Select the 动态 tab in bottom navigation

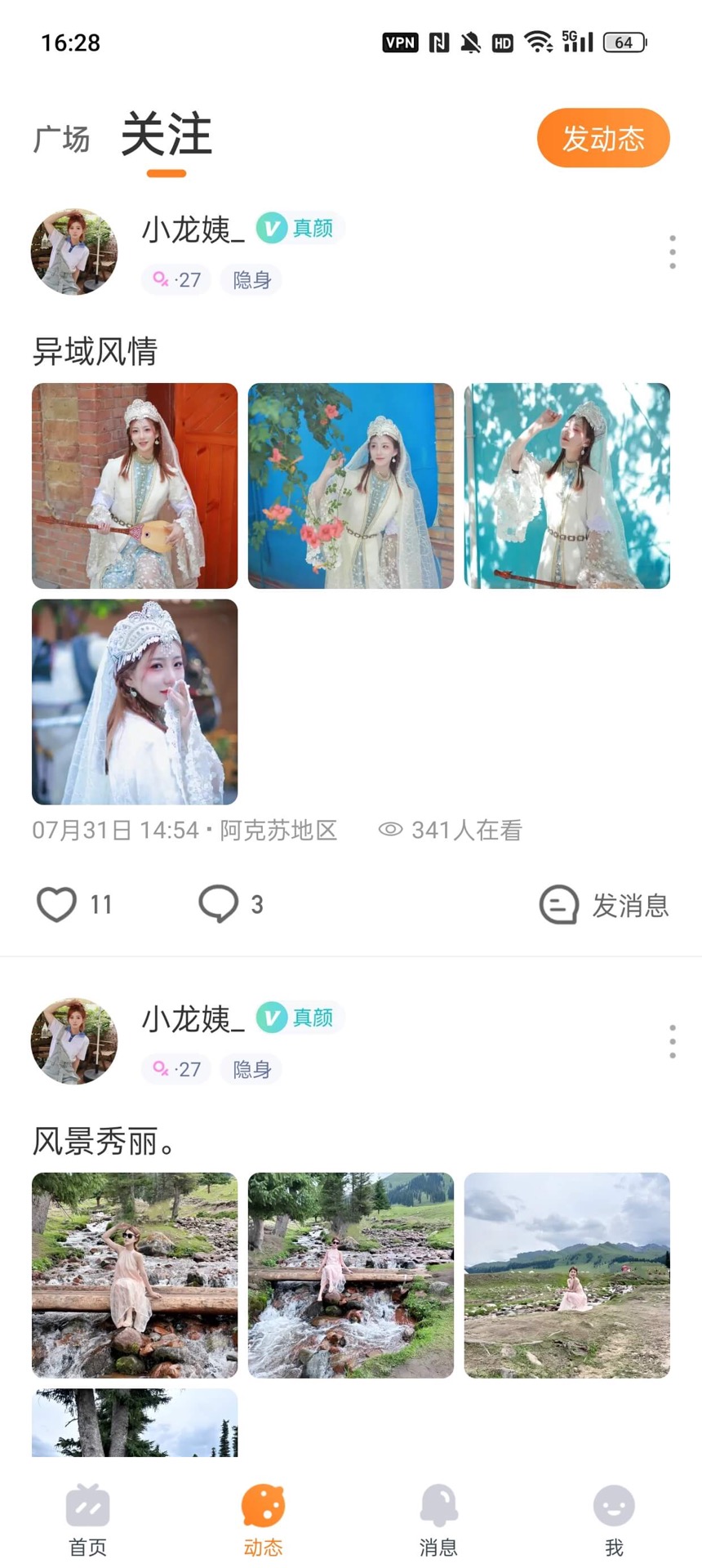(263, 1520)
